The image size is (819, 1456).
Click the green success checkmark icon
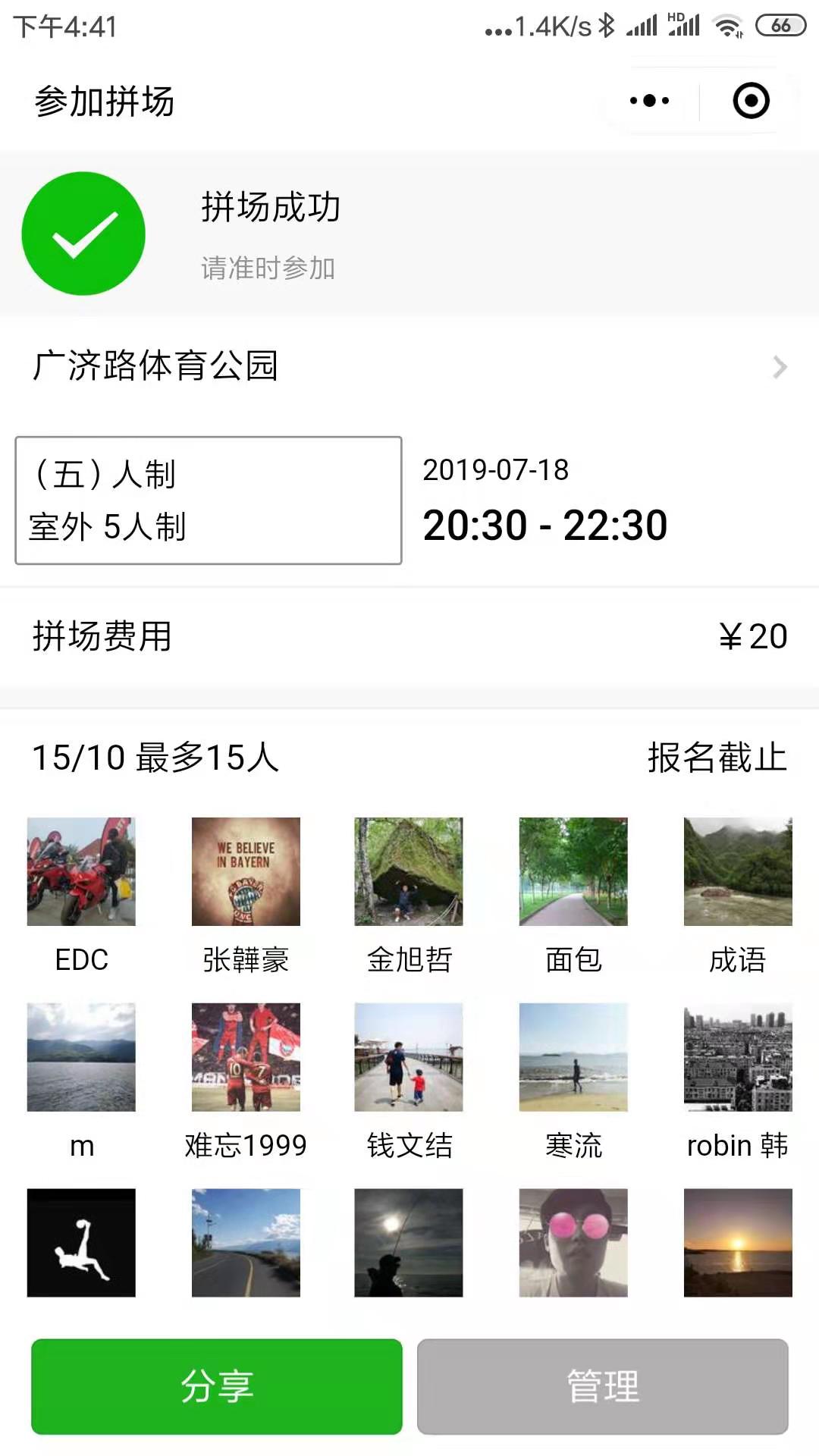(83, 234)
